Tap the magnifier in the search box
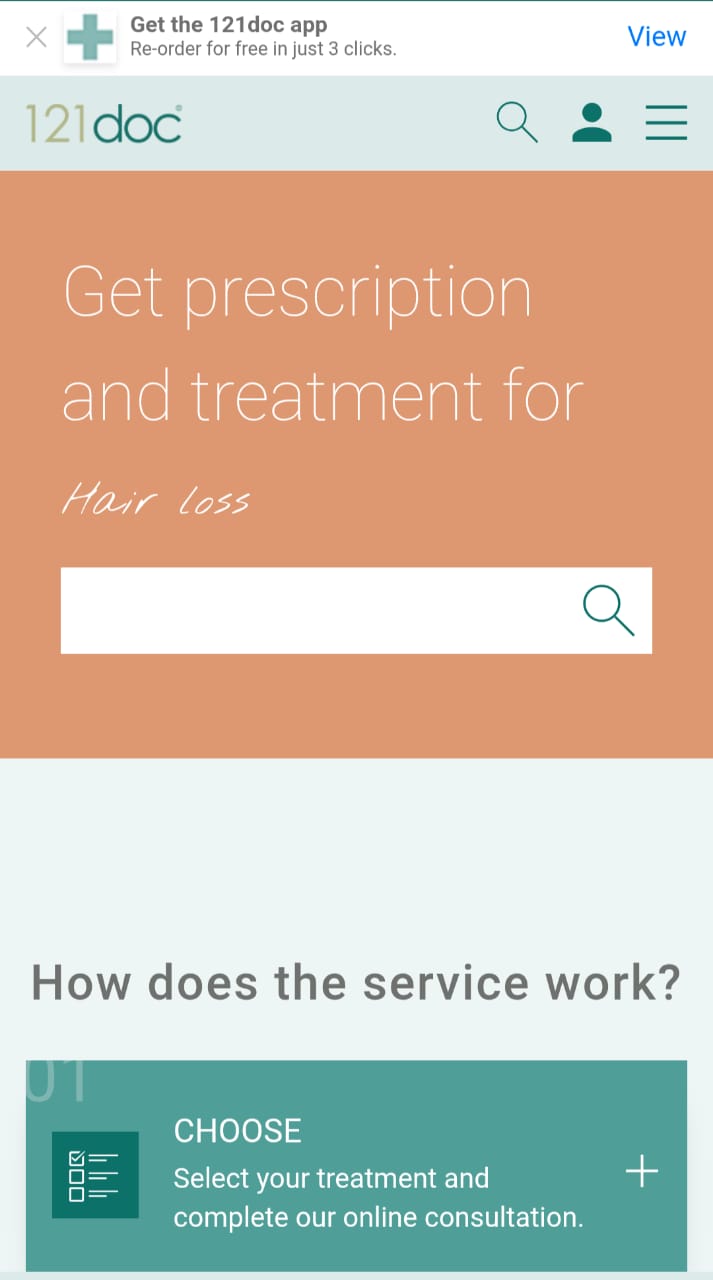Image resolution: width=713 pixels, height=1280 pixels. coord(608,610)
